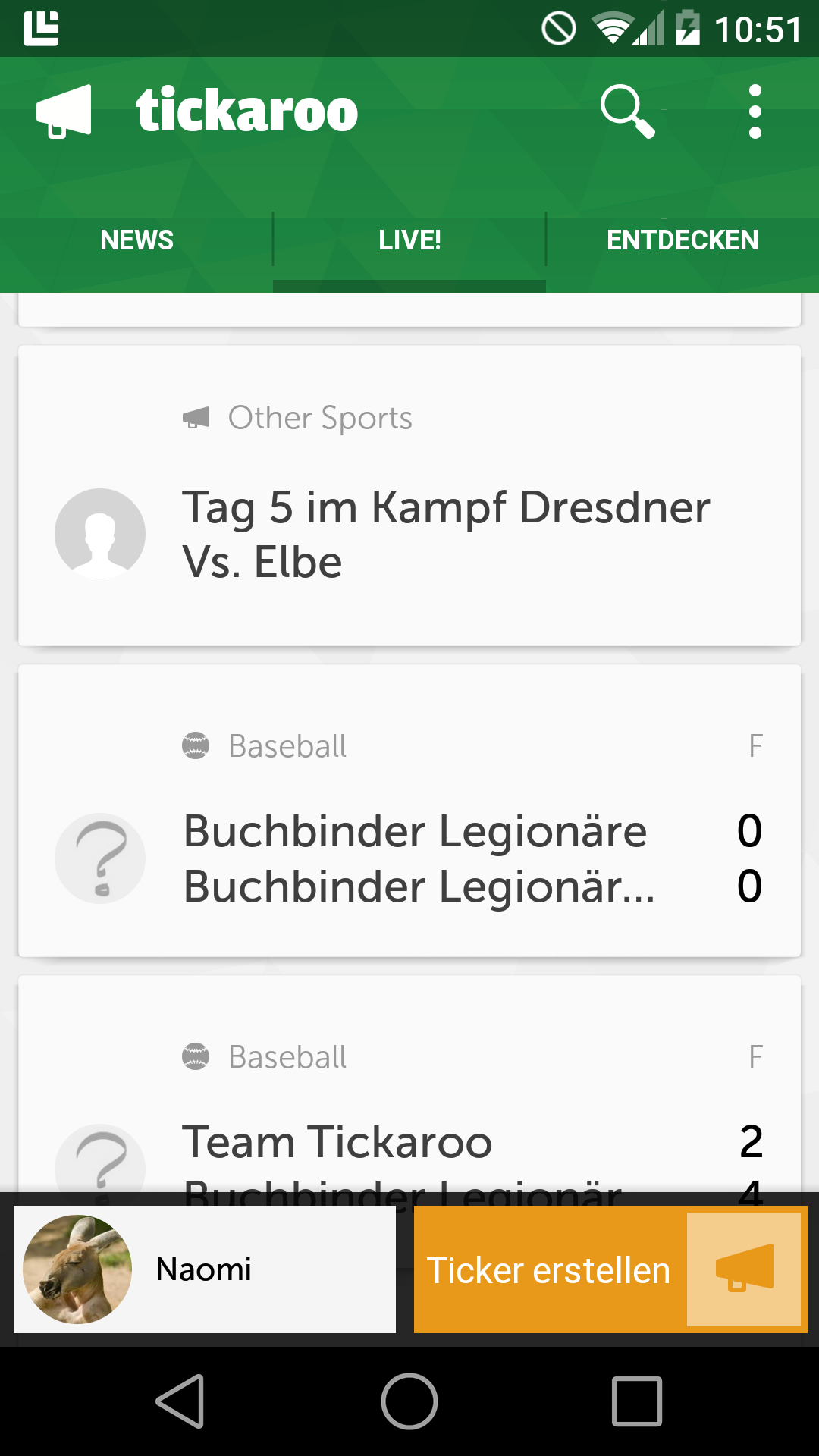Viewport: 819px width, 1456px height.
Task: Go to the home screen
Action: pyautogui.click(x=409, y=1401)
